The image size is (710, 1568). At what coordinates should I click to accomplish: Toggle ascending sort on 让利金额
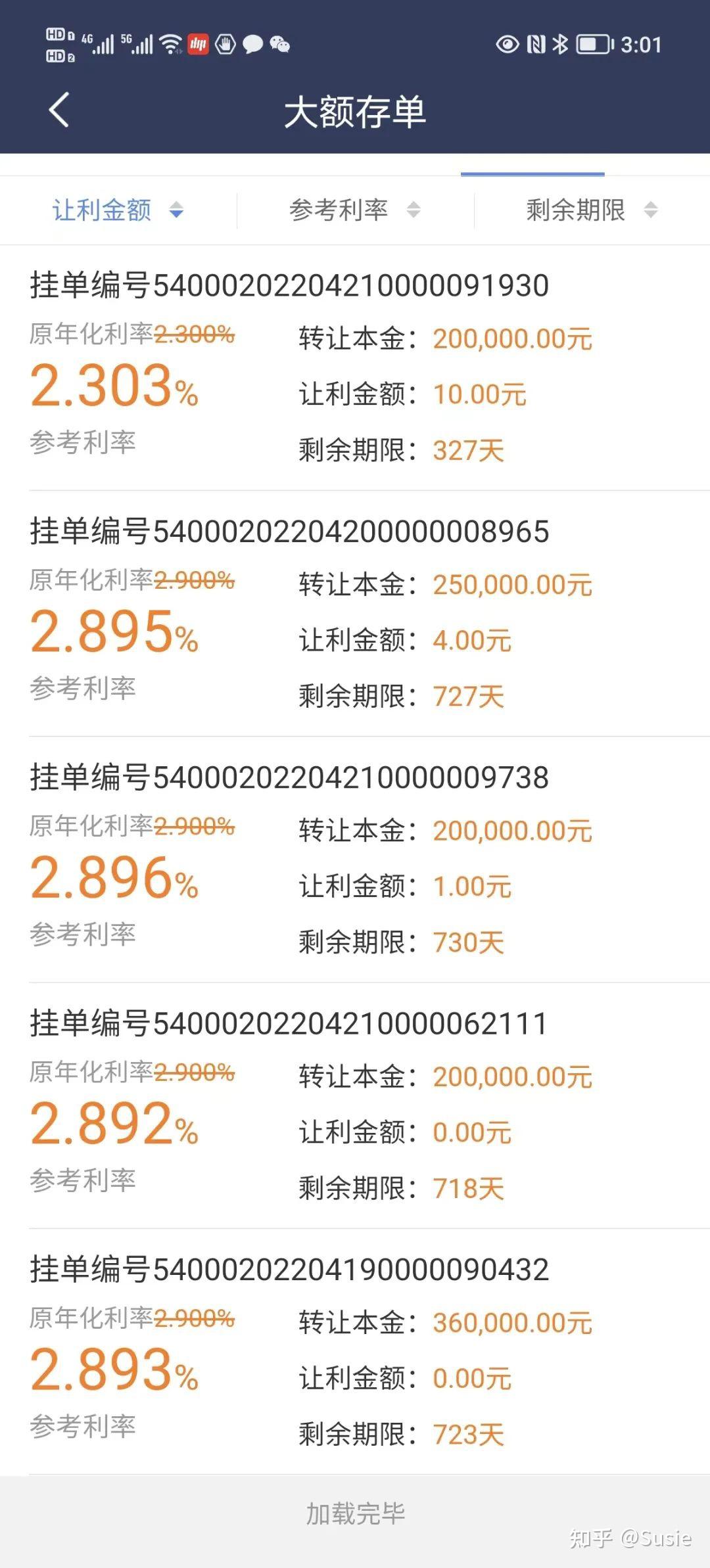tap(177, 210)
